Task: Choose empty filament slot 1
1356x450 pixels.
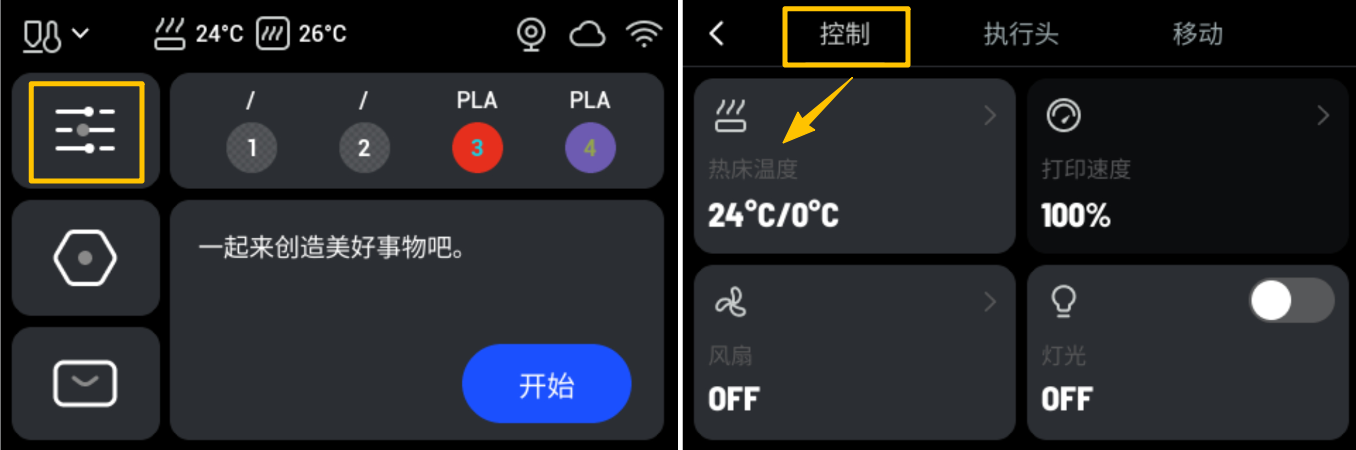Action: (251, 148)
